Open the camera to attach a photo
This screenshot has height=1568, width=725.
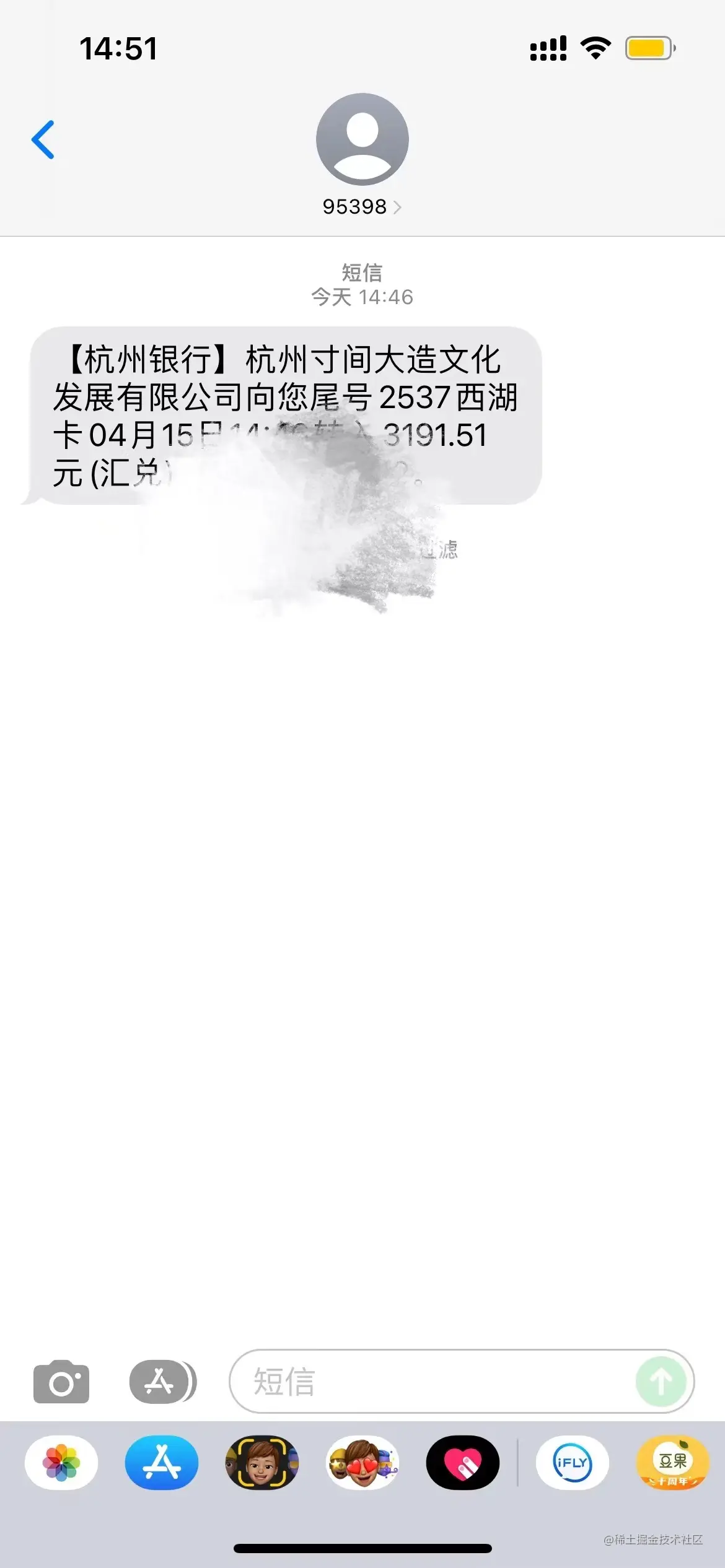coord(61,1382)
